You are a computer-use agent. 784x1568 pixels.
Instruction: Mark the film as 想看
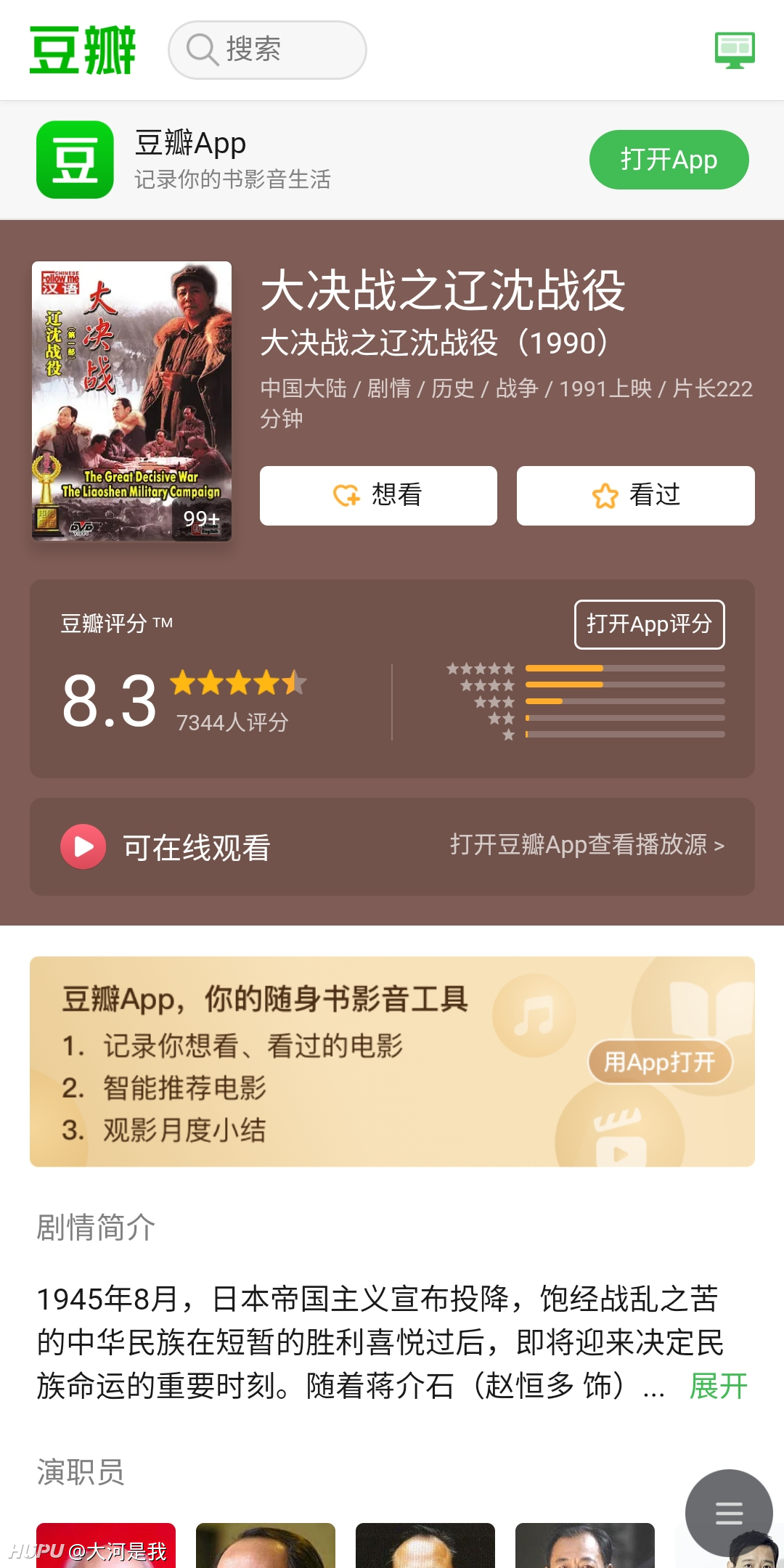[x=378, y=496]
